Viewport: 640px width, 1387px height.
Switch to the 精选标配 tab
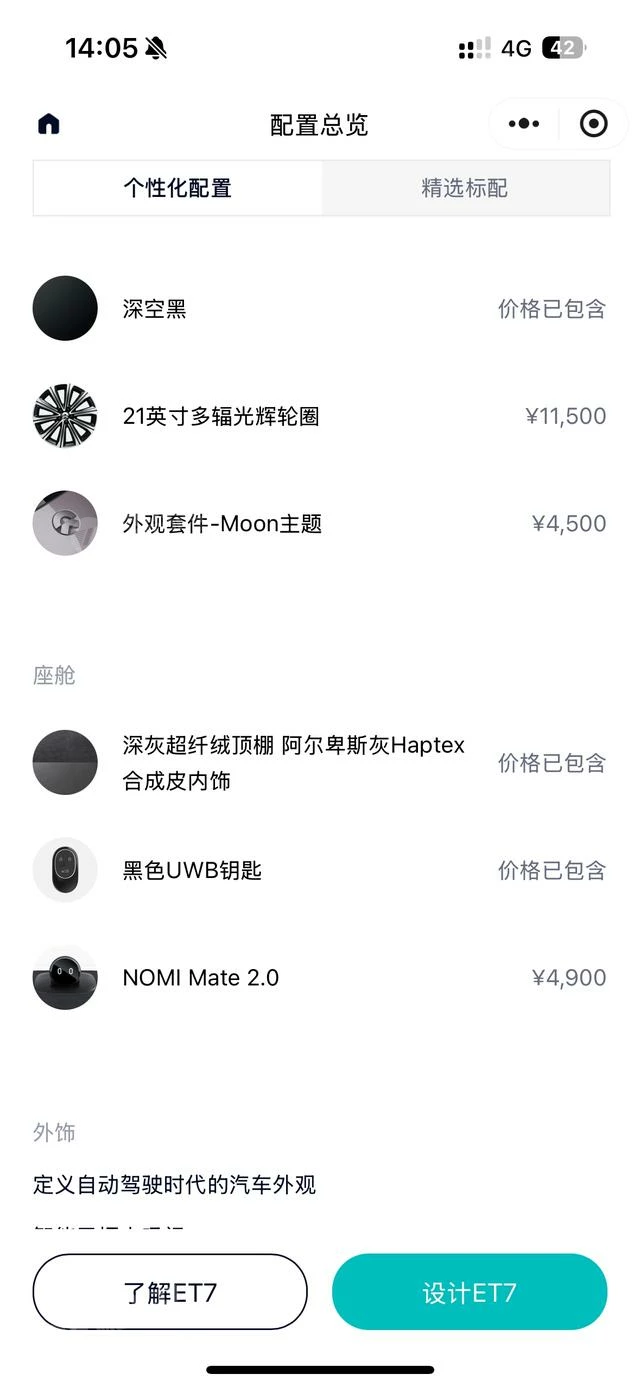[x=465, y=188]
